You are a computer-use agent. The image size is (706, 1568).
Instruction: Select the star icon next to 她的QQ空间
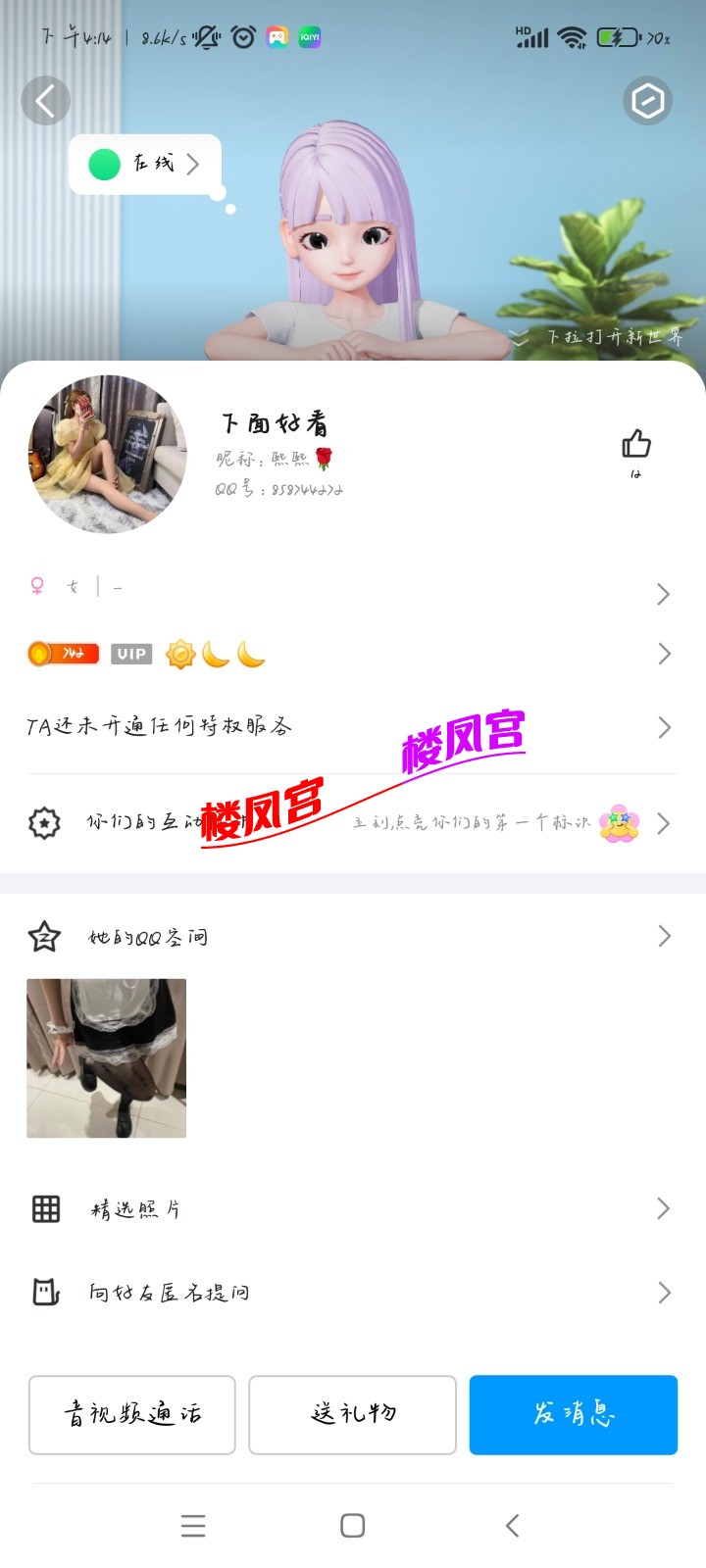click(44, 936)
